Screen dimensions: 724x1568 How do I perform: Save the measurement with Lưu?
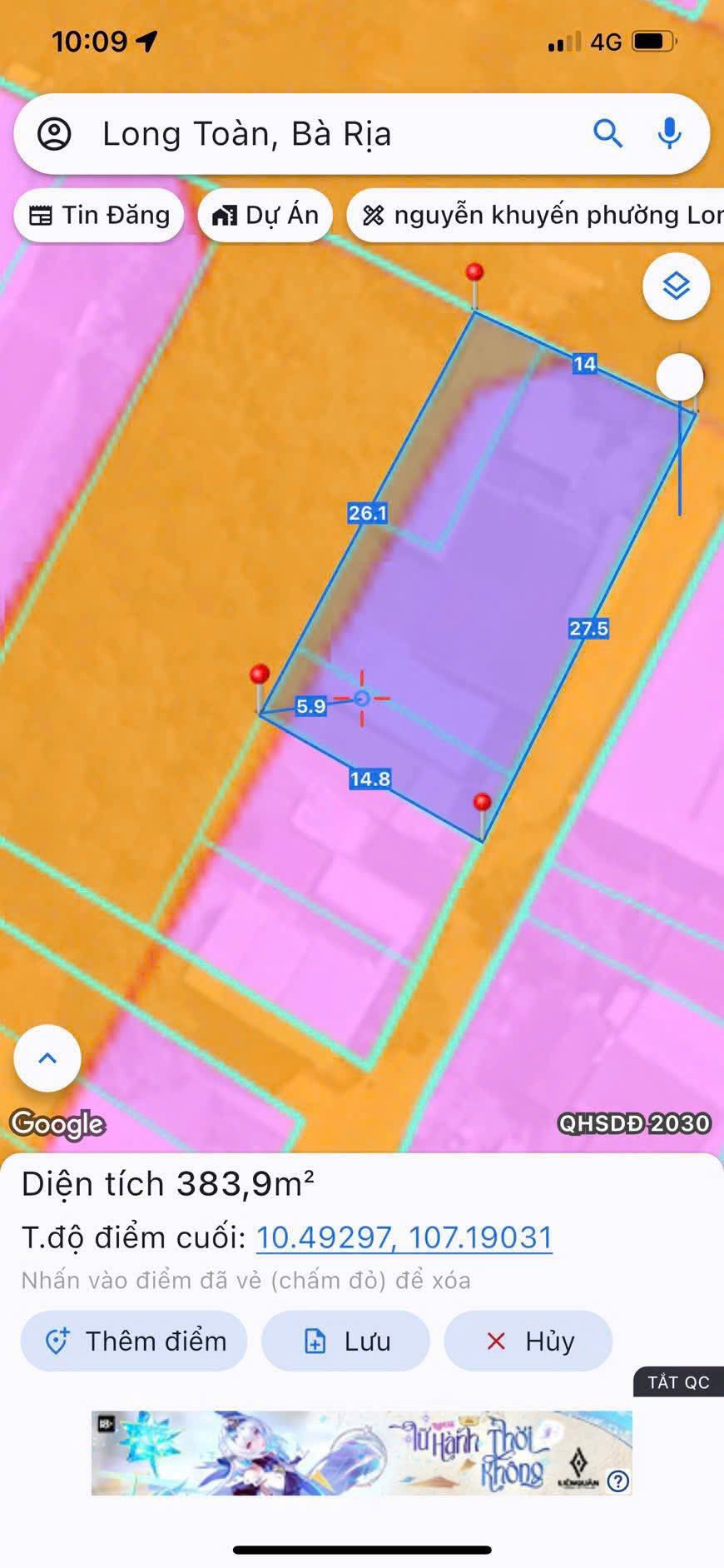[345, 1342]
